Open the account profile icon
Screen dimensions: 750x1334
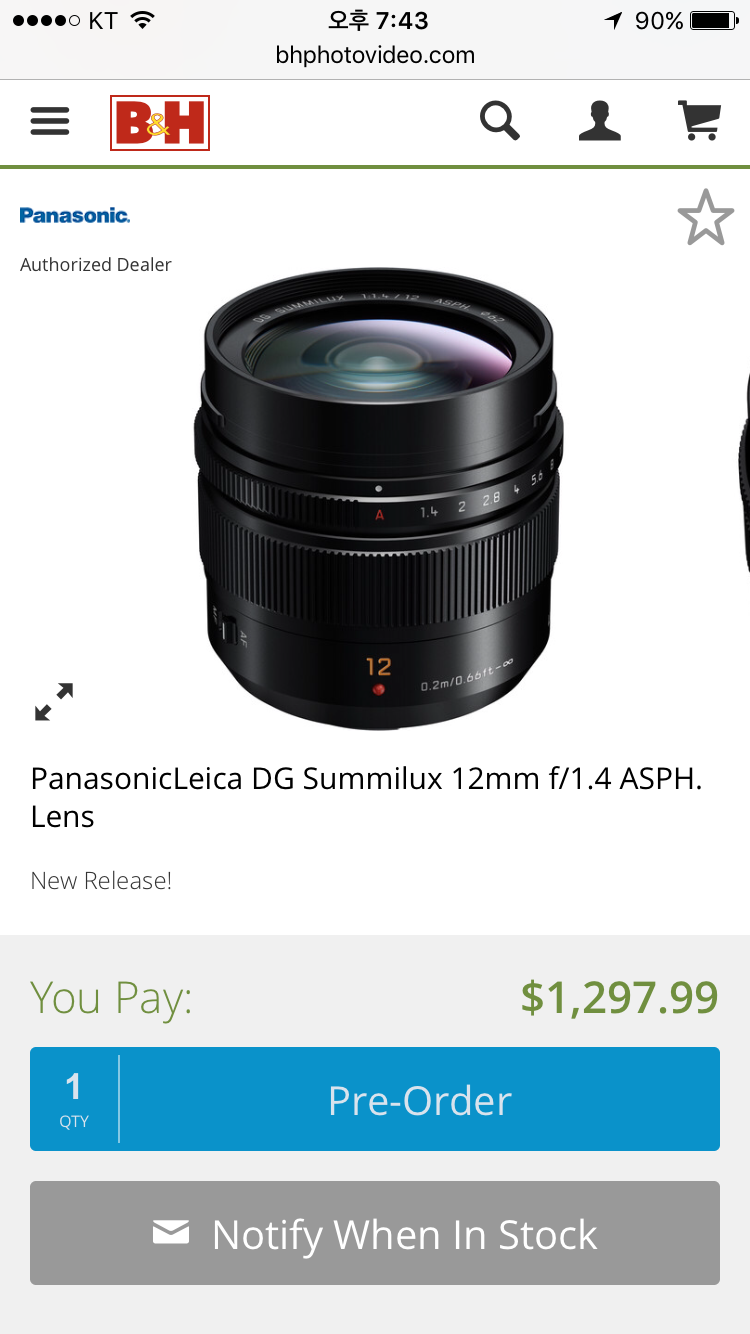[x=600, y=122]
